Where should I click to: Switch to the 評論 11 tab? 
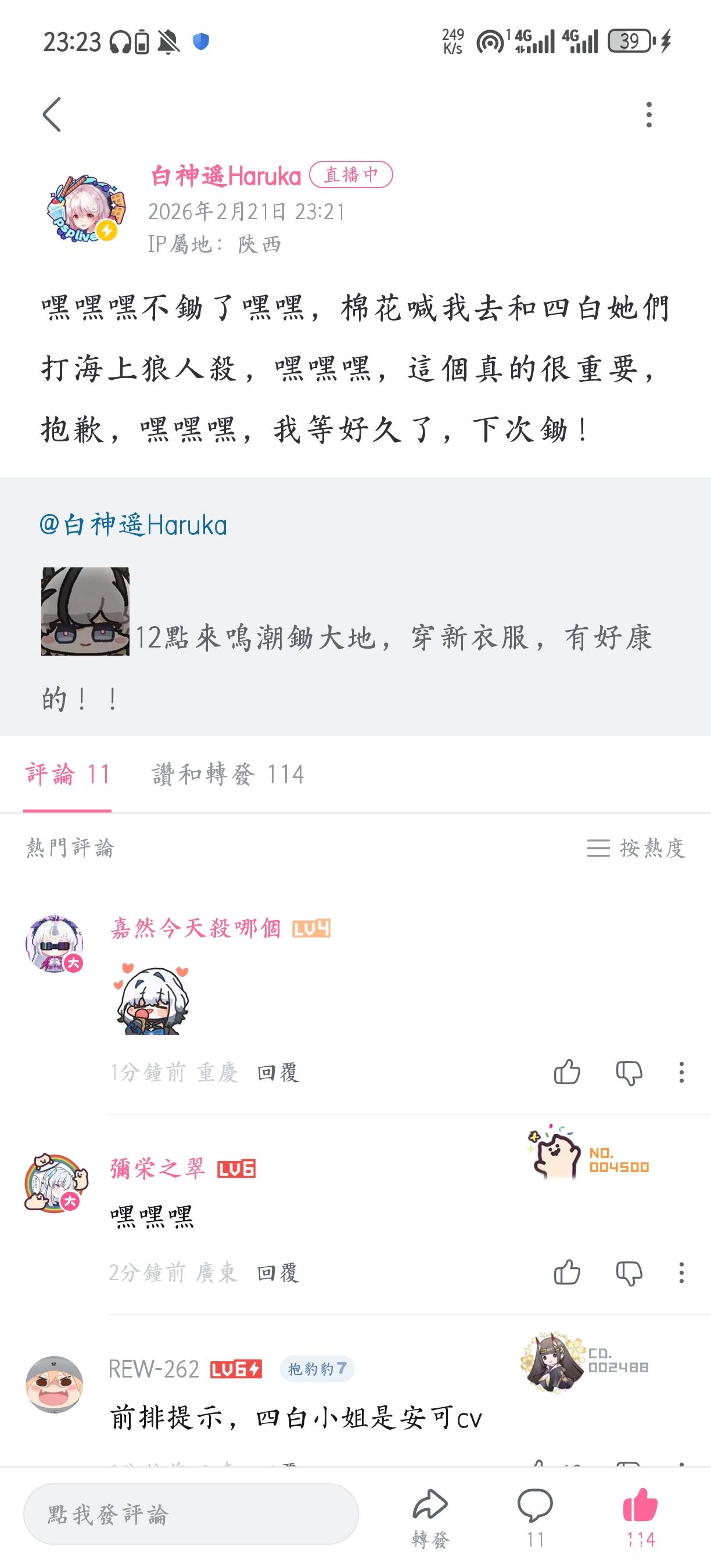tap(67, 774)
